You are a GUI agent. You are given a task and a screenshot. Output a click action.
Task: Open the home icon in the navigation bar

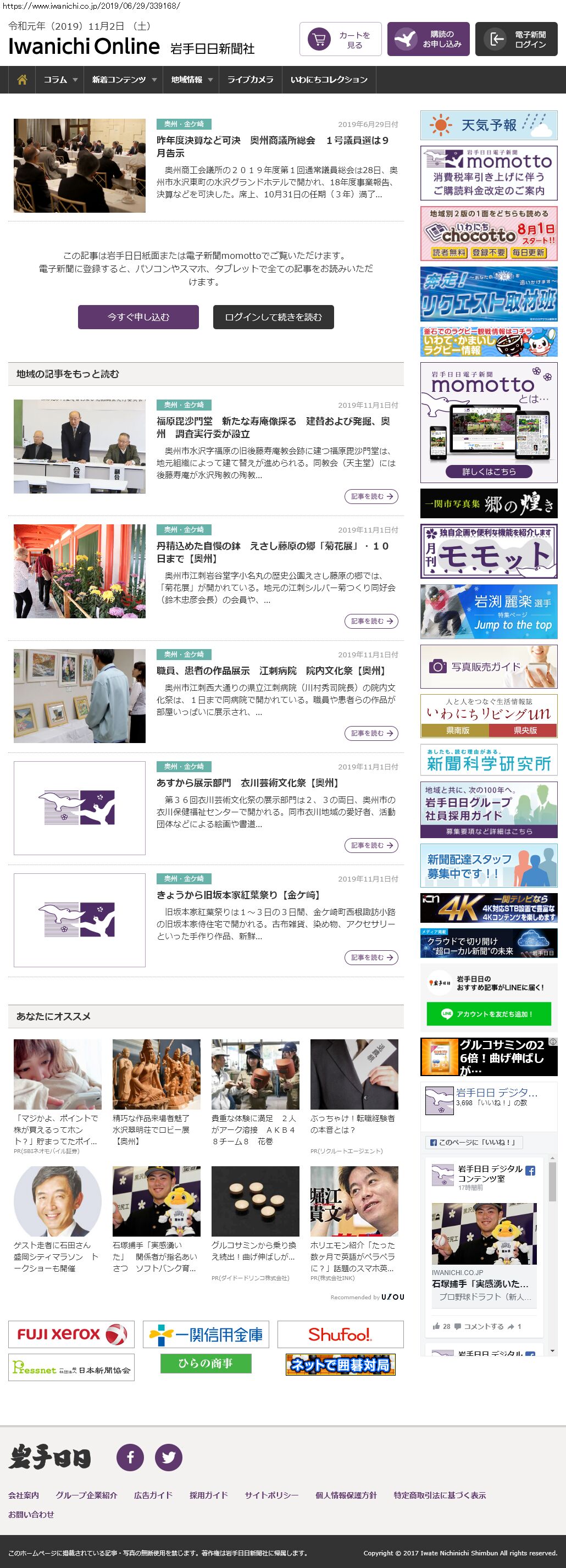tap(22, 80)
